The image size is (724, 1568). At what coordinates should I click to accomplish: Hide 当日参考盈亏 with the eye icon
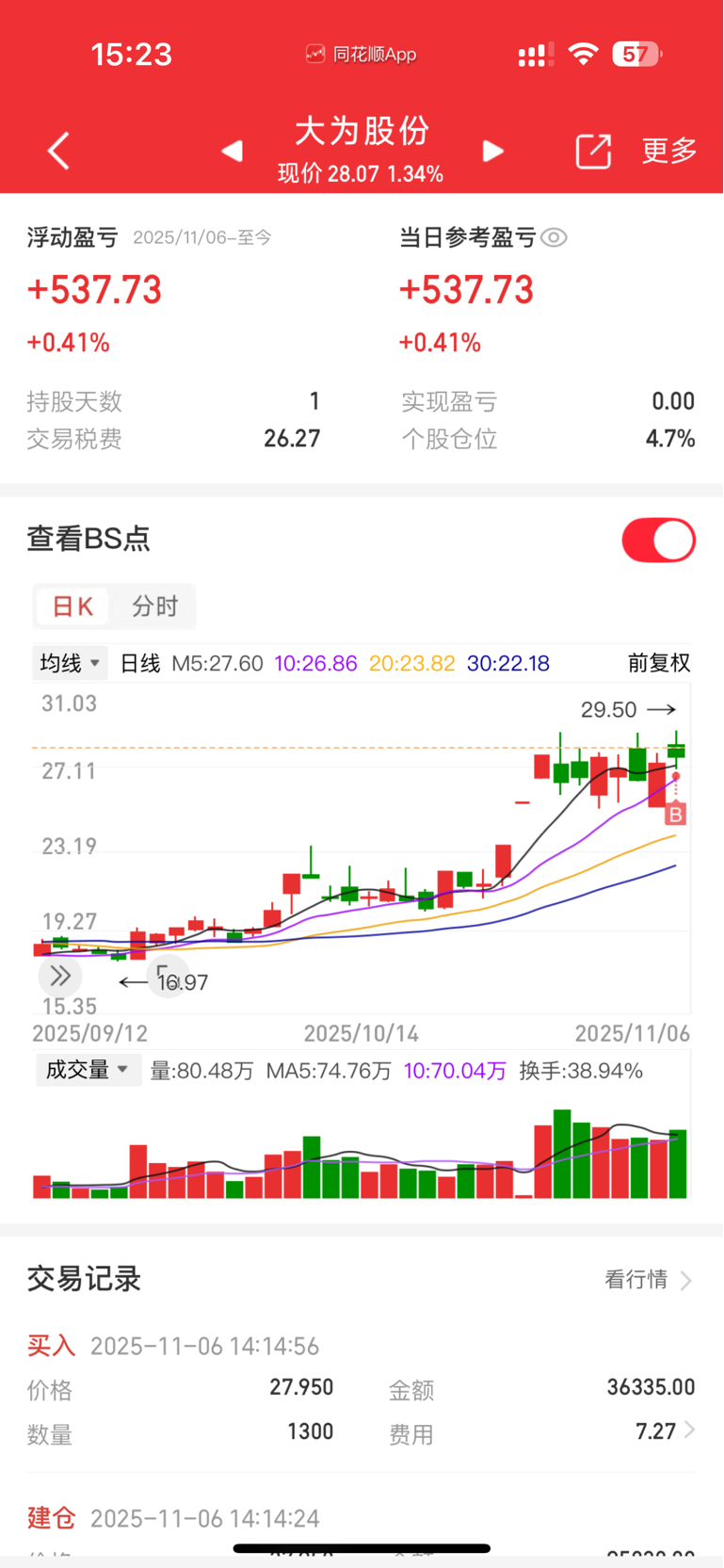[555, 237]
